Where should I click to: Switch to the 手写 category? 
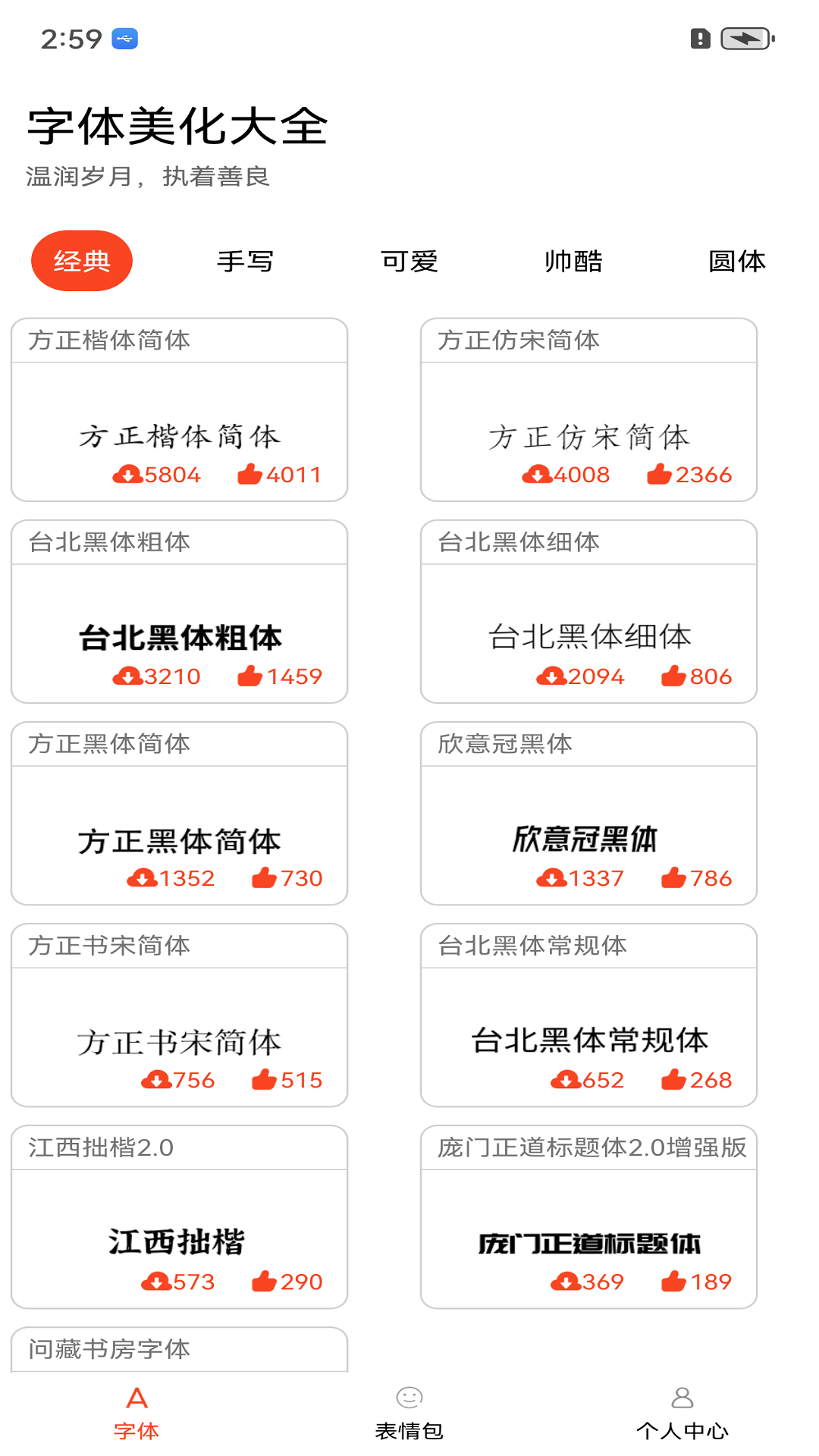[245, 261]
